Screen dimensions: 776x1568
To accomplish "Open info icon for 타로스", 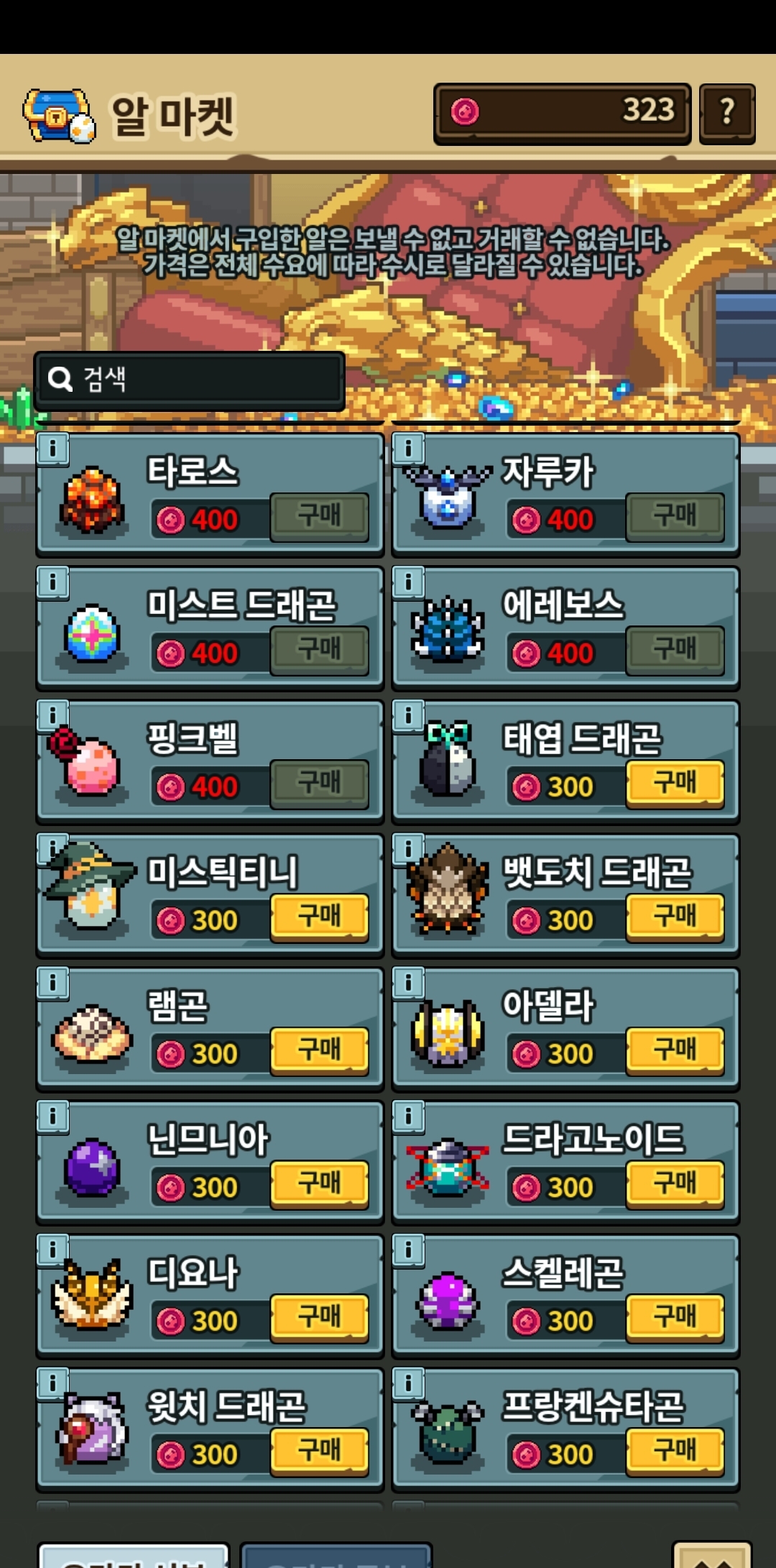I will [x=52, y=449].
